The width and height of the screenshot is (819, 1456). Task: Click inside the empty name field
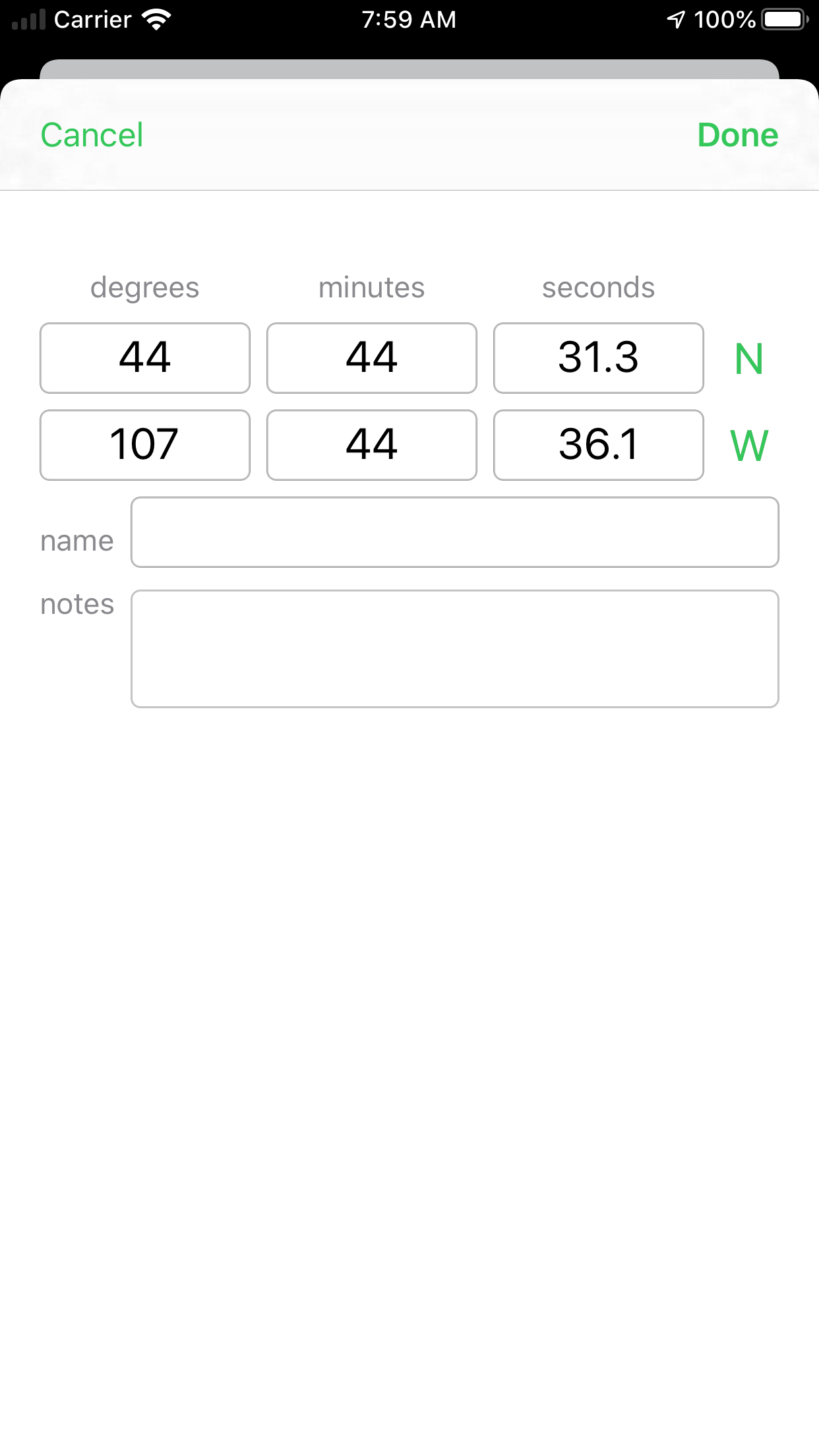click(x=454, y=532)
